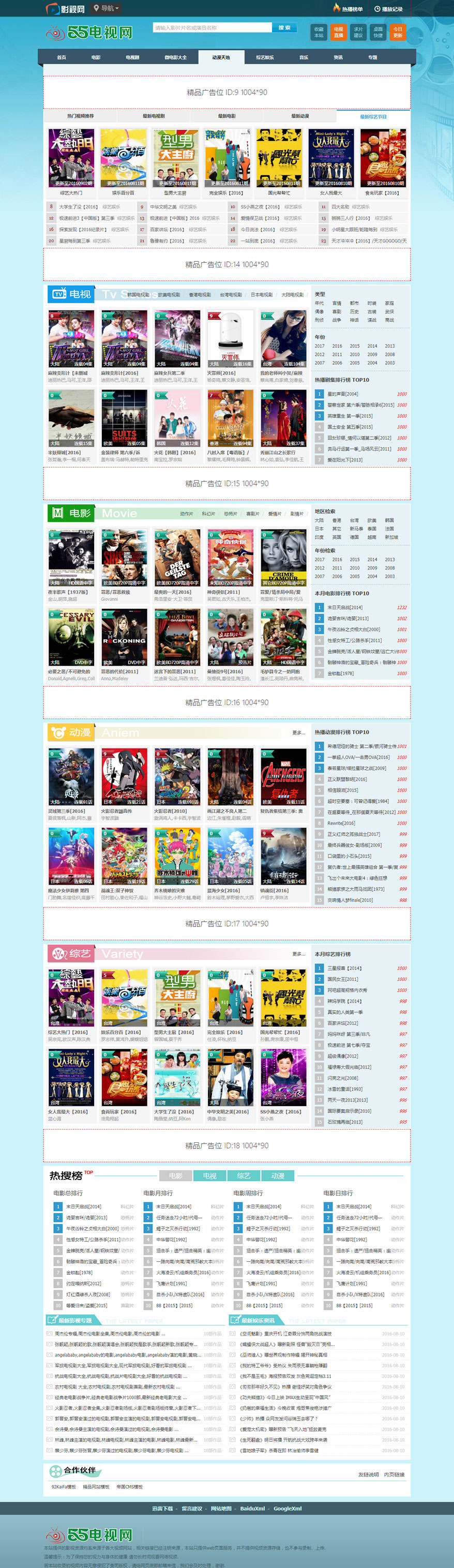Screen dimensions: 454x1568
Task: Open the 型男大主厨 poster in top row
Action: (175, 158)
